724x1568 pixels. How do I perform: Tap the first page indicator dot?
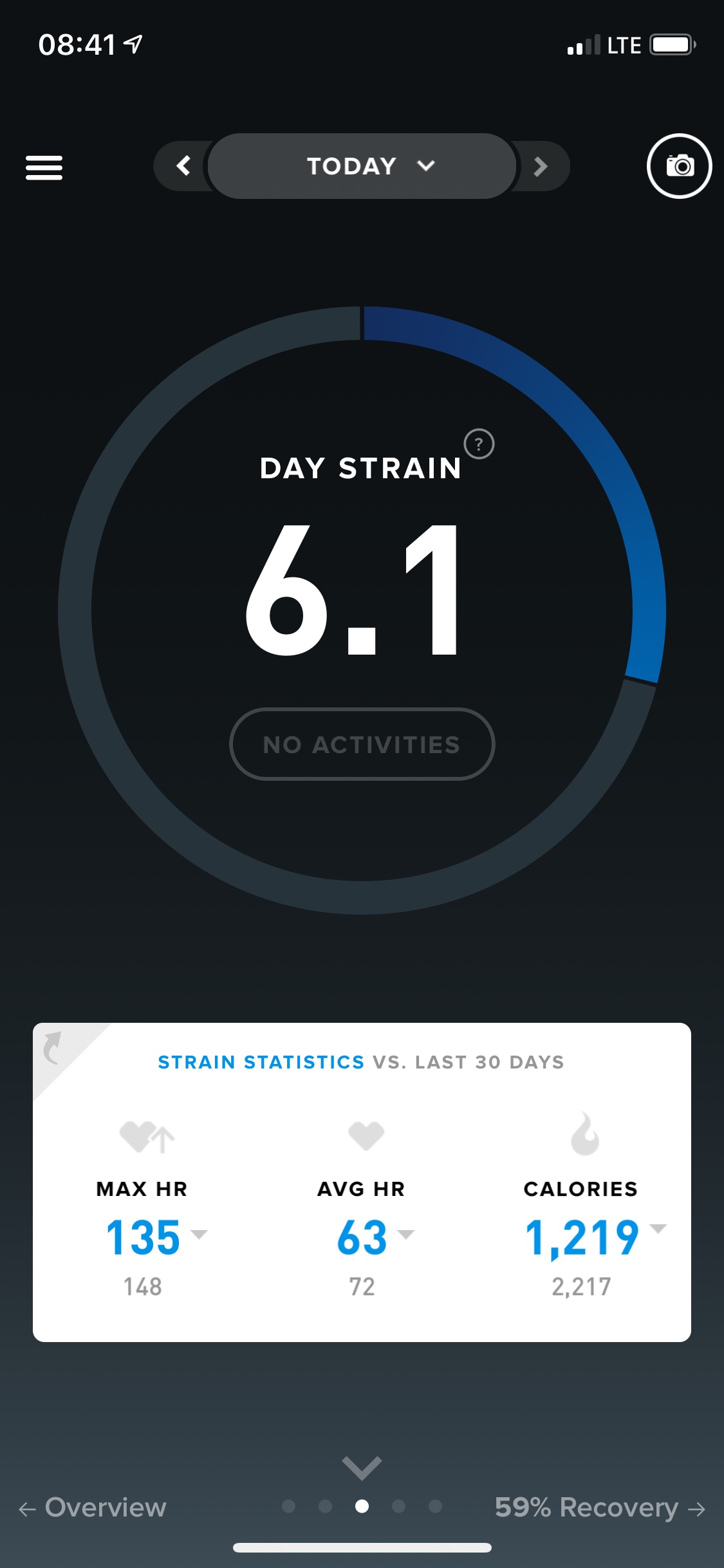tap(289, 1506)
